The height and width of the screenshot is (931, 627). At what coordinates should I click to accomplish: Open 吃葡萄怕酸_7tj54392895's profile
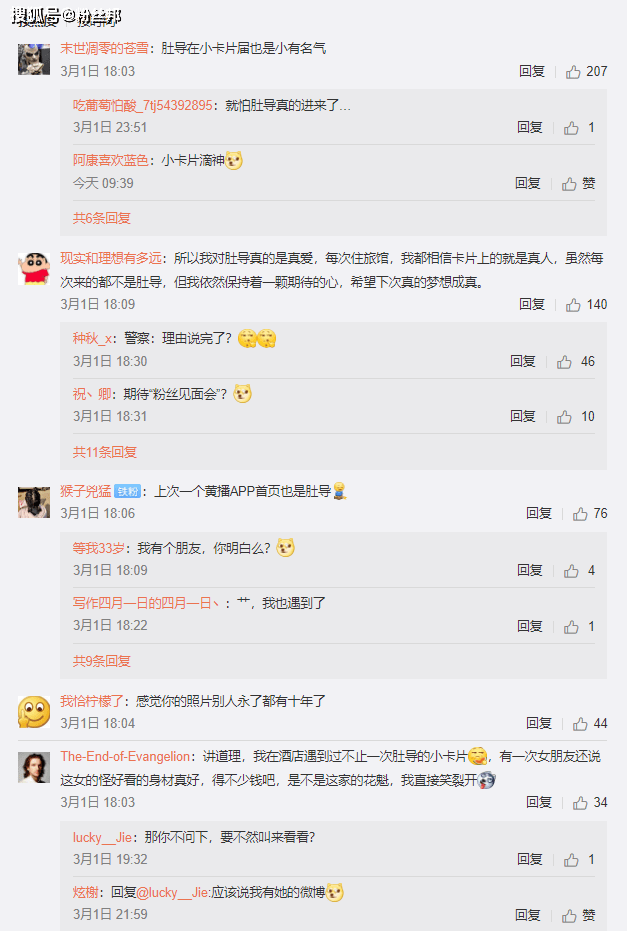coord(142,105)
